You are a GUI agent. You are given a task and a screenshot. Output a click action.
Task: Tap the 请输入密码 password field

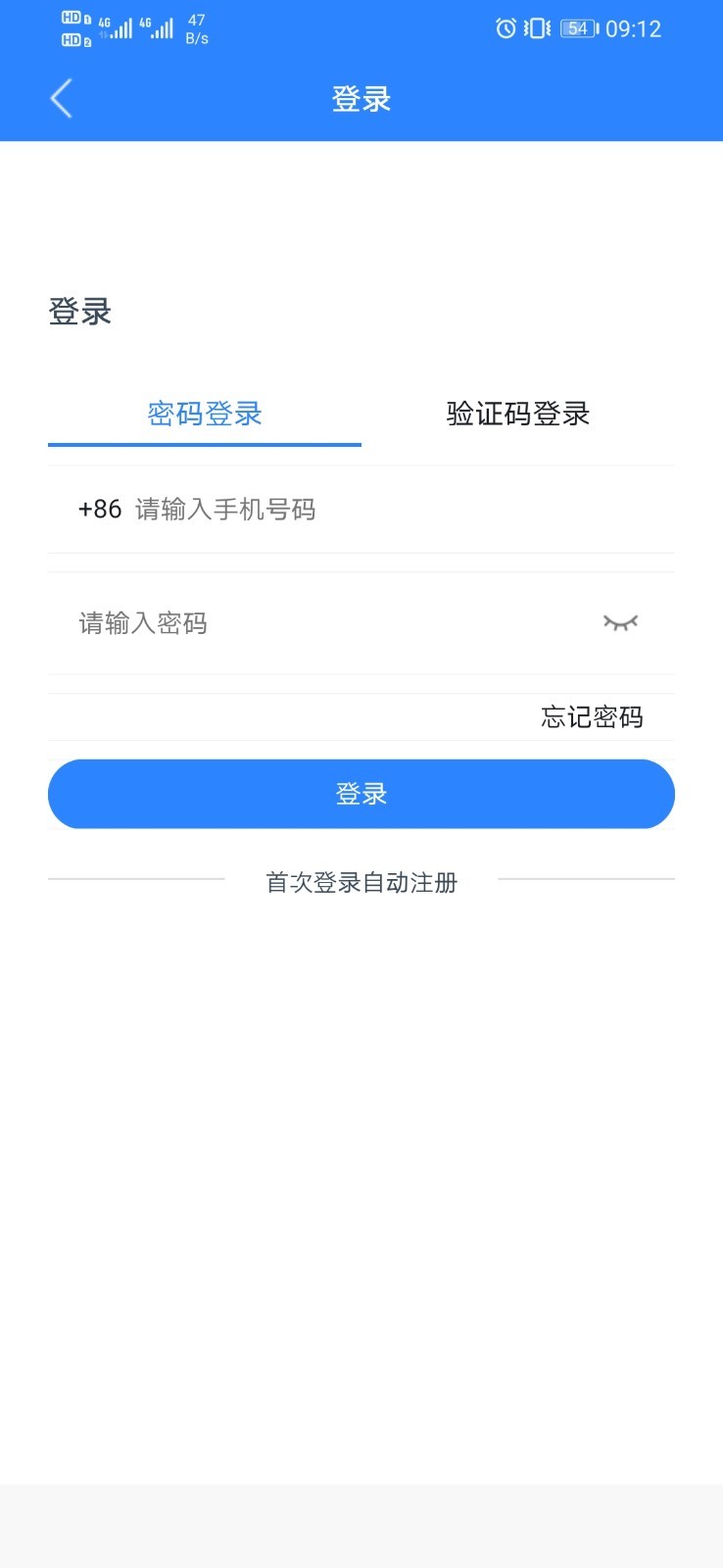coord(323,623)
